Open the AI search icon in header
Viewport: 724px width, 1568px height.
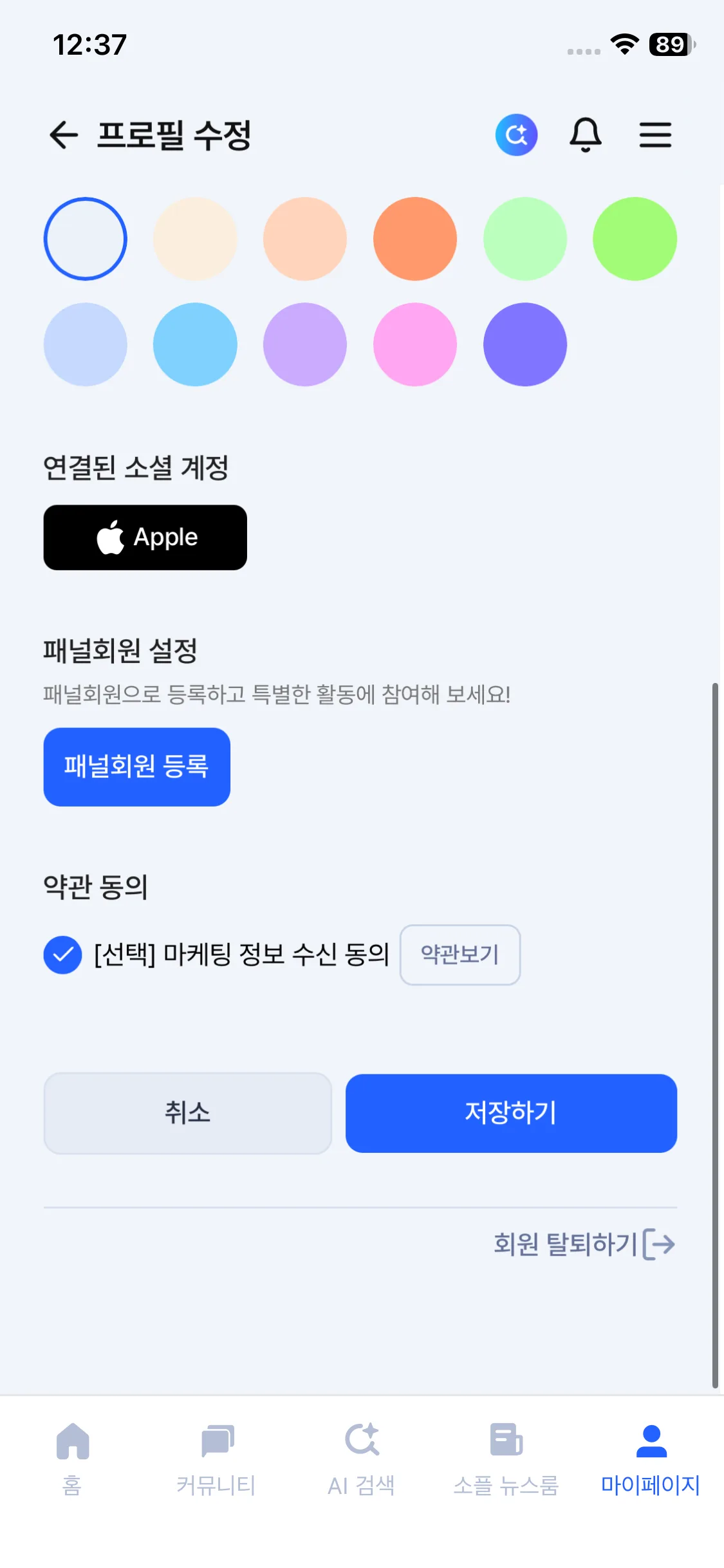tap(516, 135)
